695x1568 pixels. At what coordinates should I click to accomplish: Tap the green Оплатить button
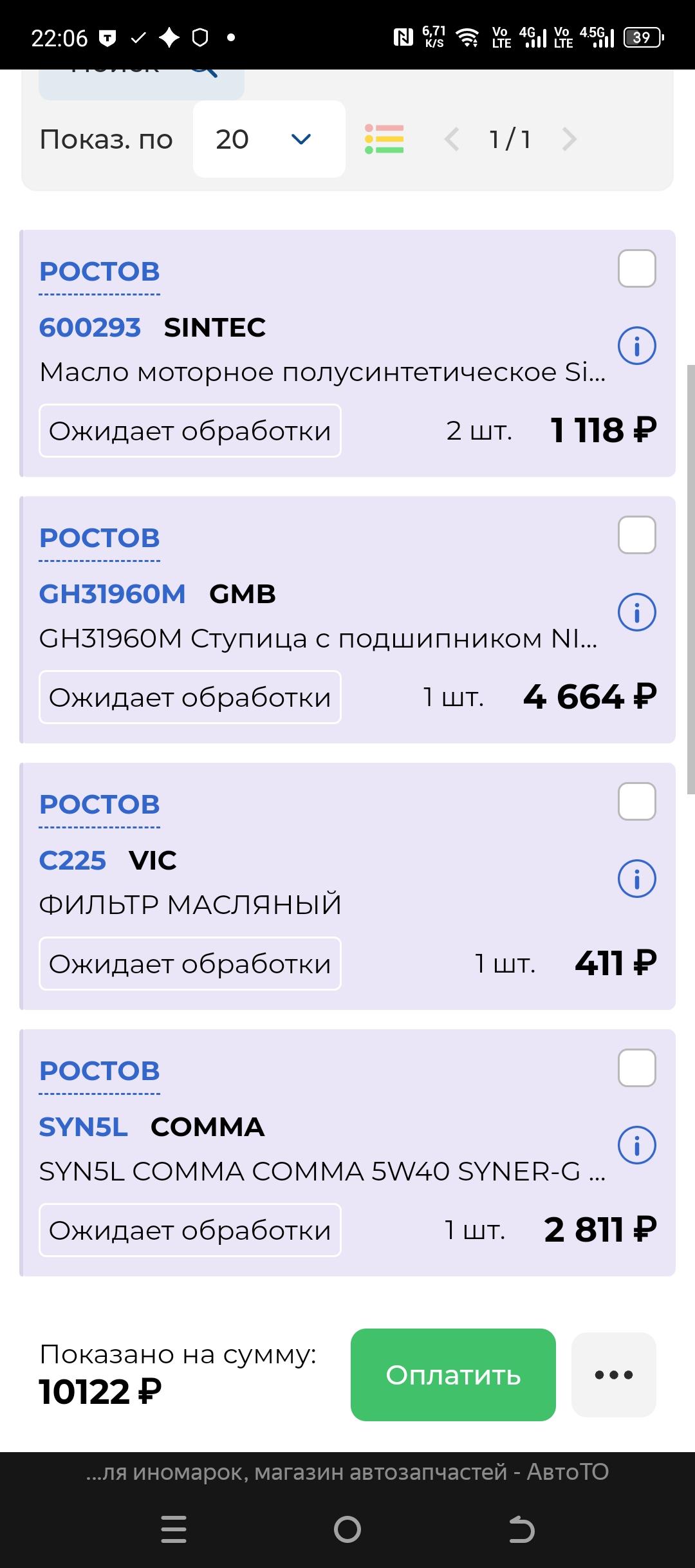tap(453, 1375)
